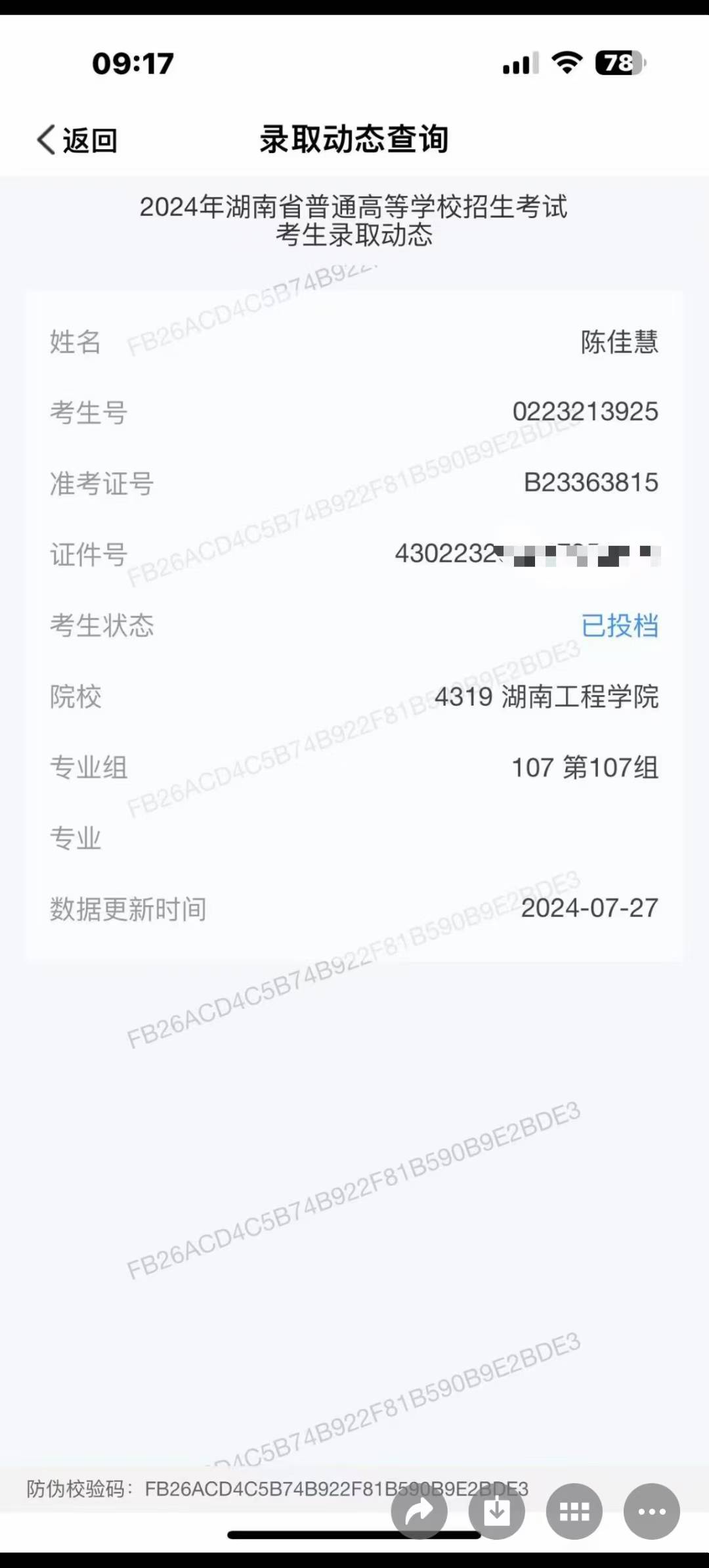Download the image to the phone

(496, 1512)
